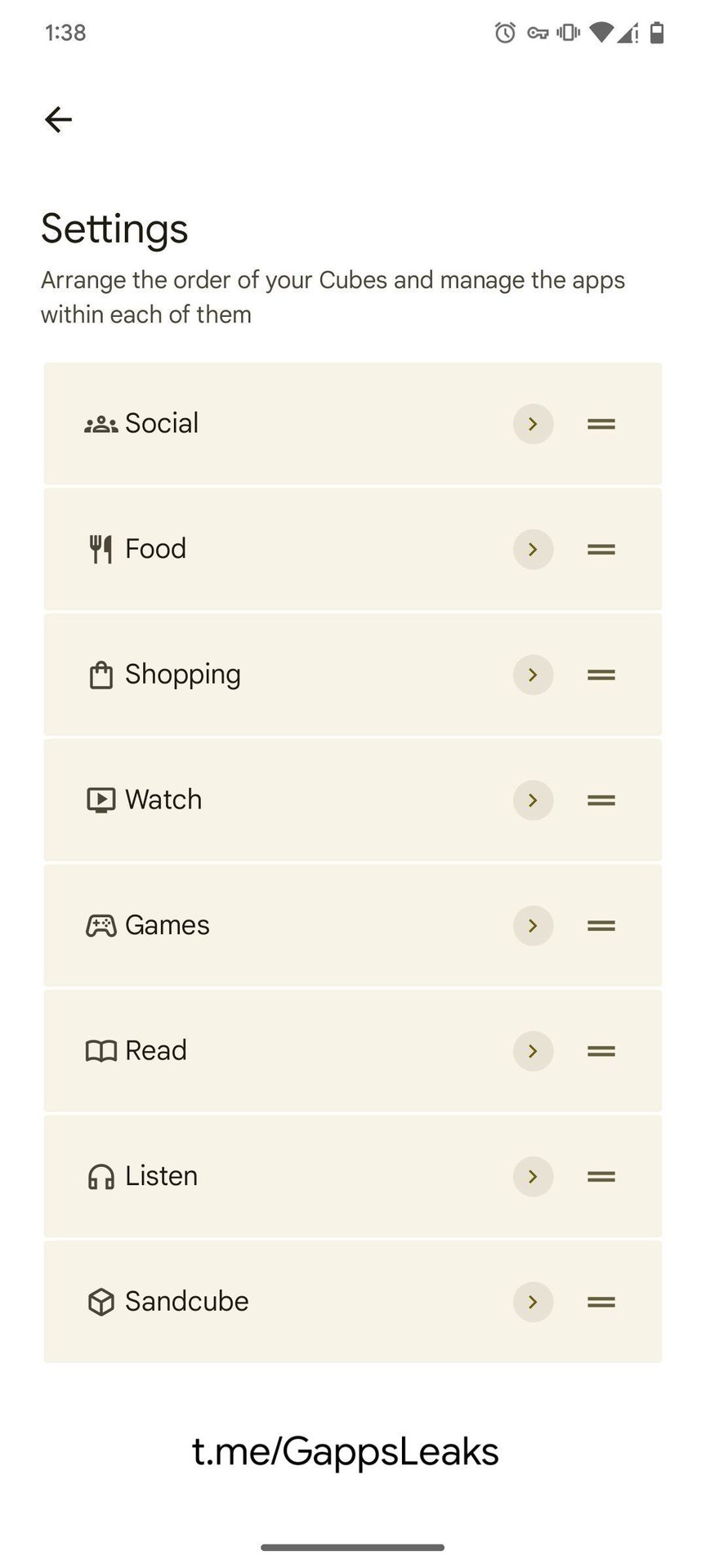Image resolution: width=706 pixels, height=1568 pixels.
Task: Open the Read cube chevron
Action: [x=533, y=1051]
